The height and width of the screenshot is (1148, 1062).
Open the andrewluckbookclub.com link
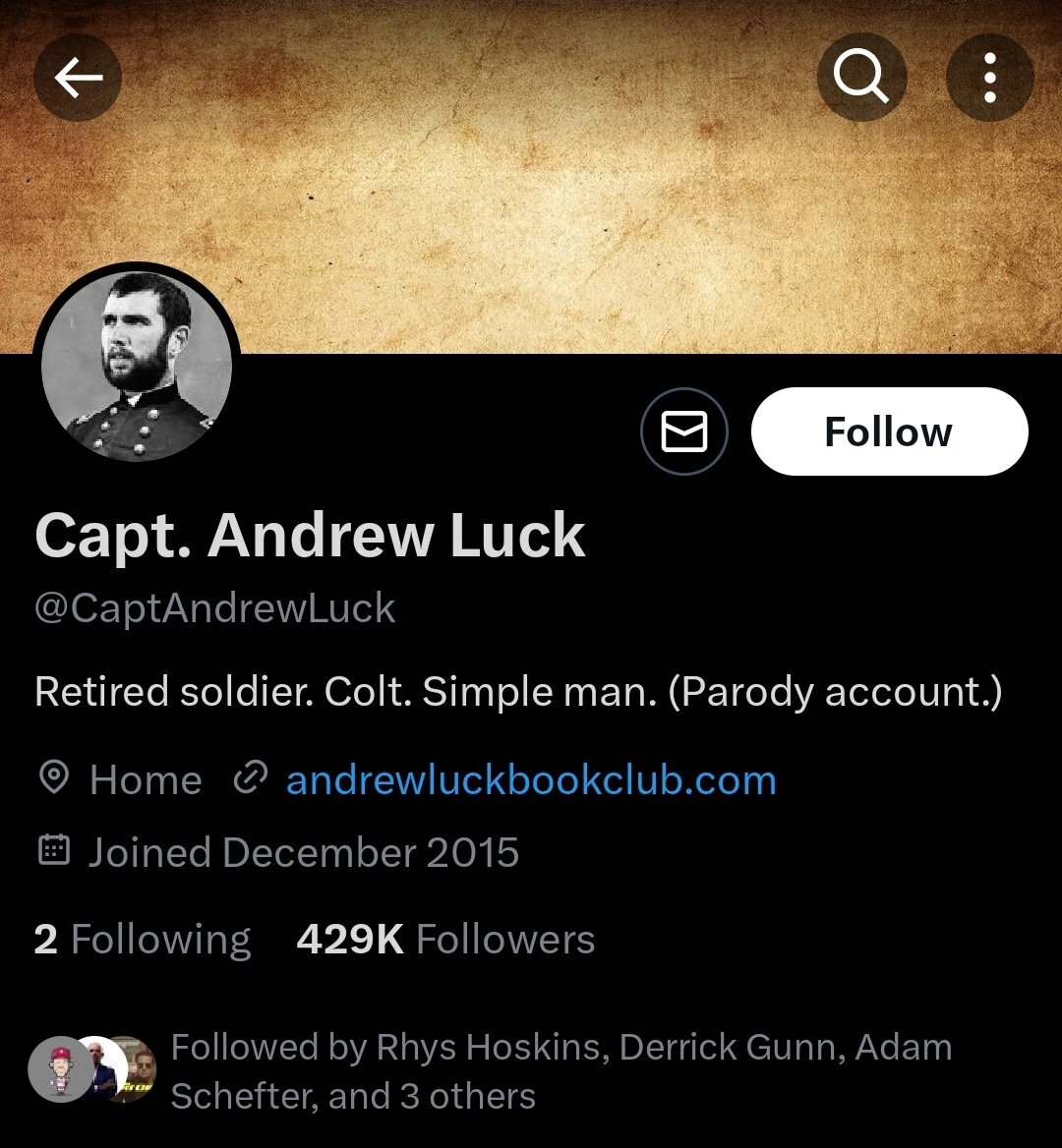pos(530,780)
